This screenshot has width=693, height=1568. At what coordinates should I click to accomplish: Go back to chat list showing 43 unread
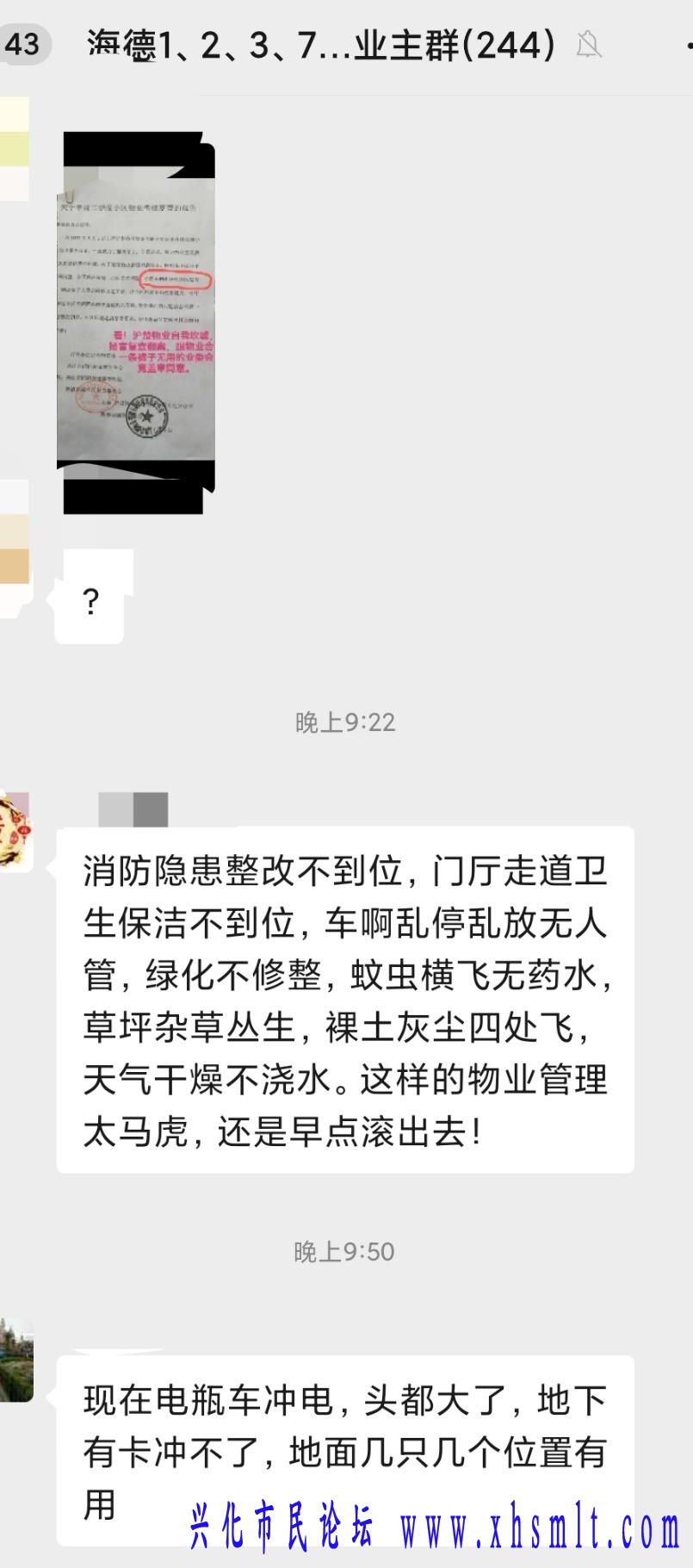[22, 44]
